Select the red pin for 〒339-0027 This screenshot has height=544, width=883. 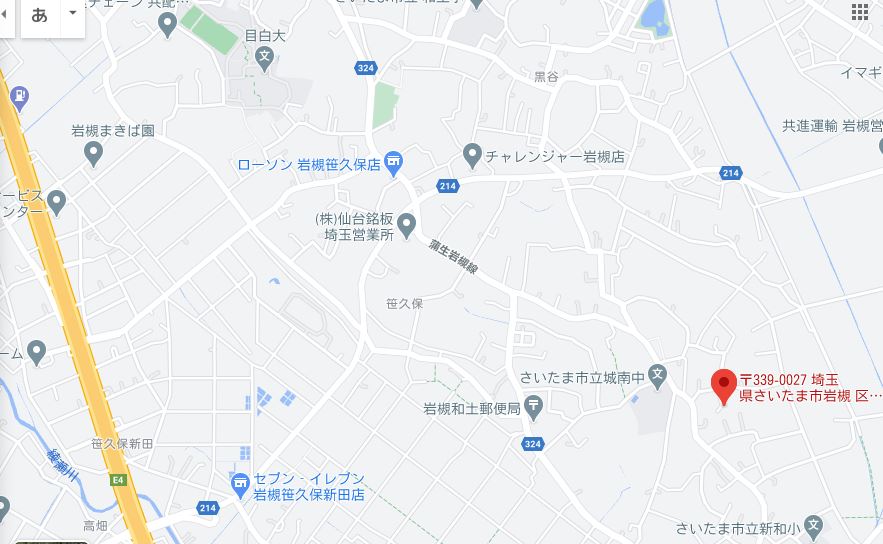coord(724,384)
